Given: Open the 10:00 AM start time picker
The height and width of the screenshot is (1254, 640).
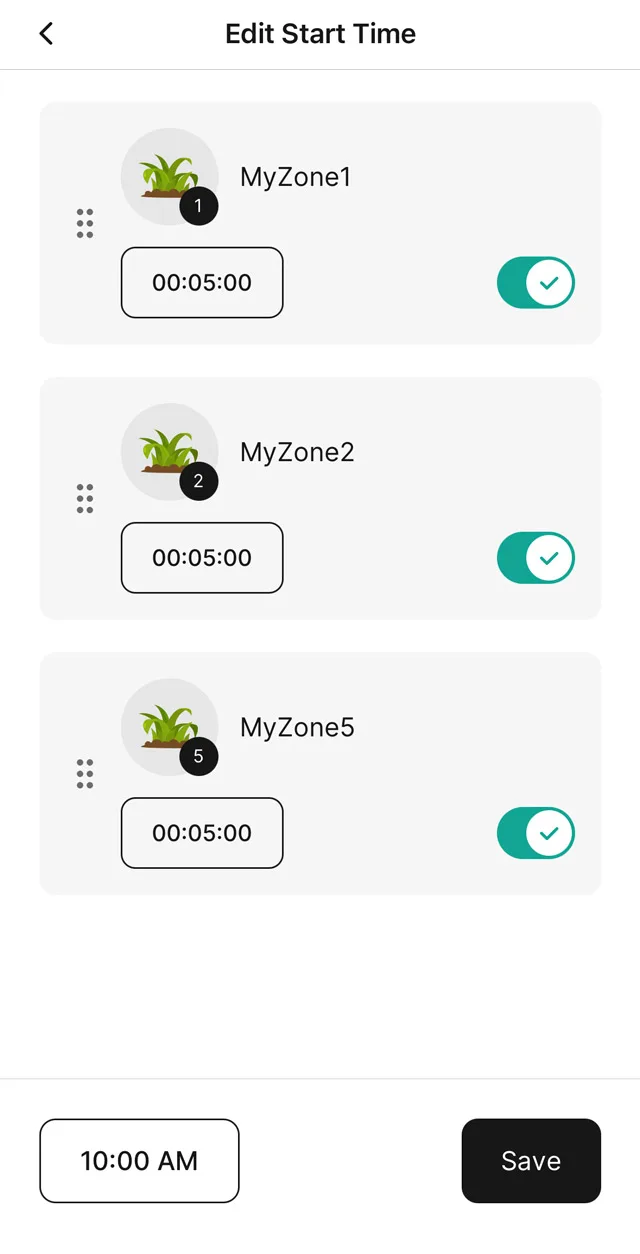Looking at the screenshot, I should pyautogui.click(x=139, y=1161).
